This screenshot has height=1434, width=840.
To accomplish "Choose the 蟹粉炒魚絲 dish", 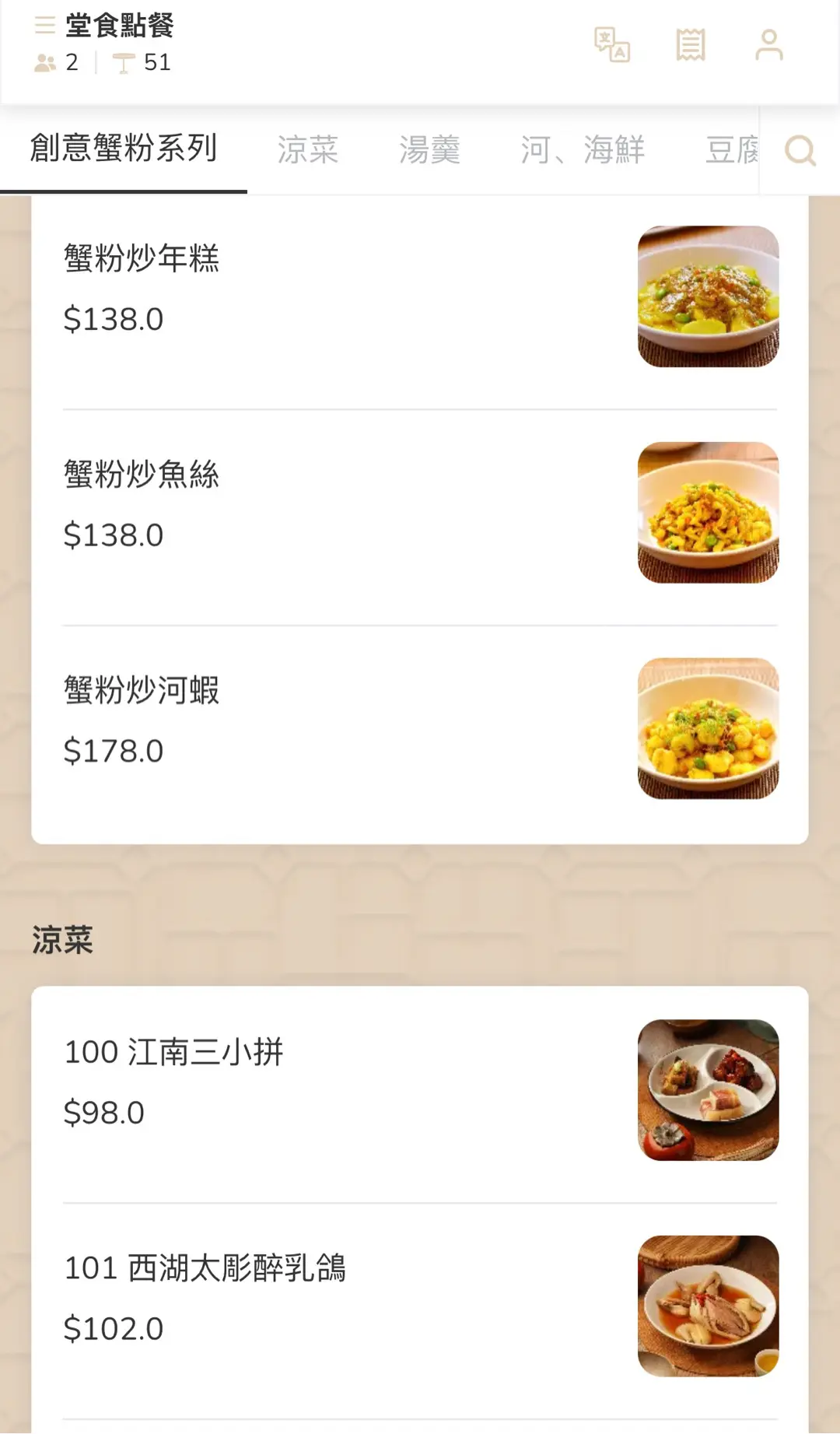I will click(x=420, y=513).
